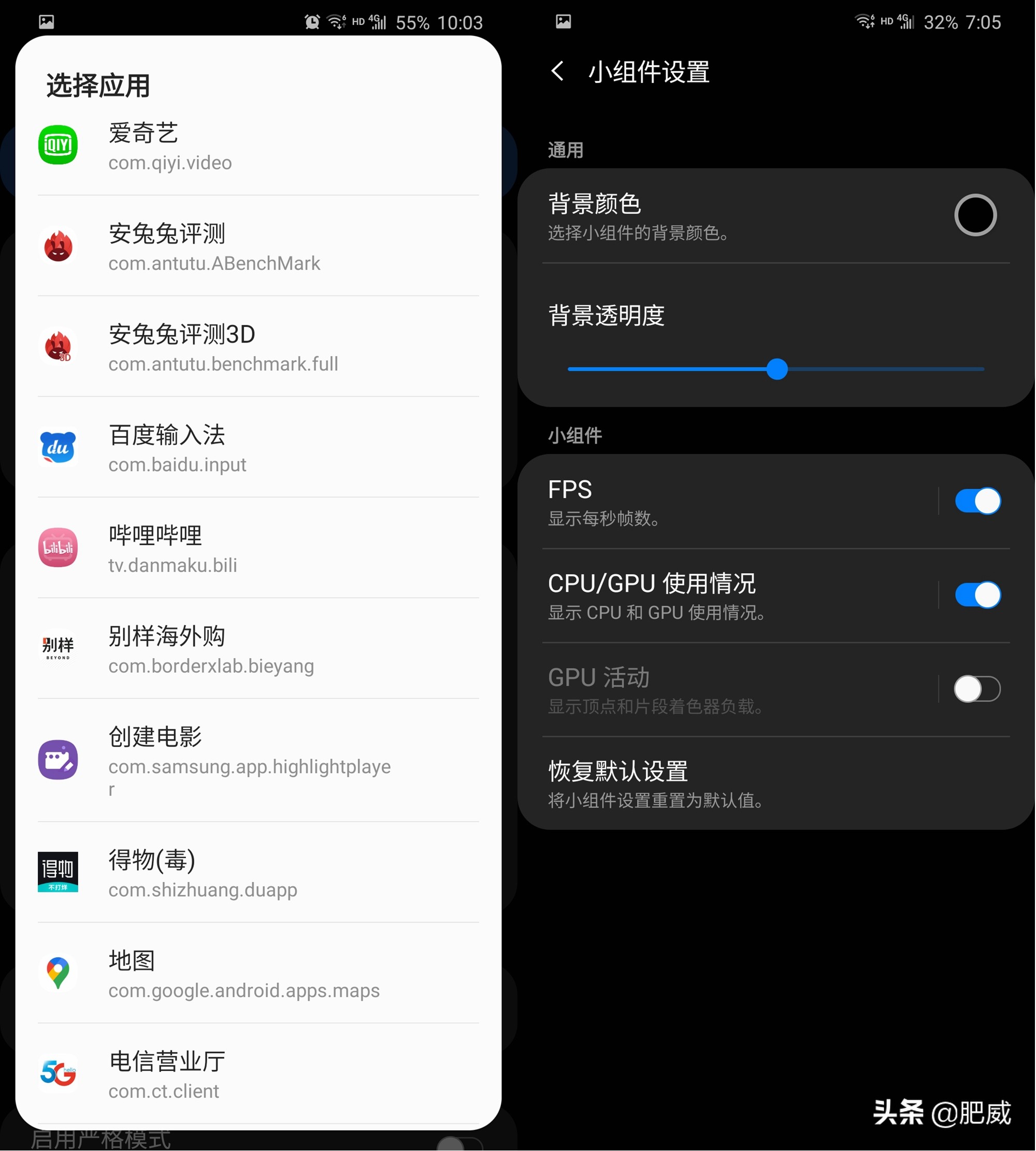Turn off CPU/GPU 使用情况 switch
Viewport: 1036px width, 1151px height.
(977, 595)
